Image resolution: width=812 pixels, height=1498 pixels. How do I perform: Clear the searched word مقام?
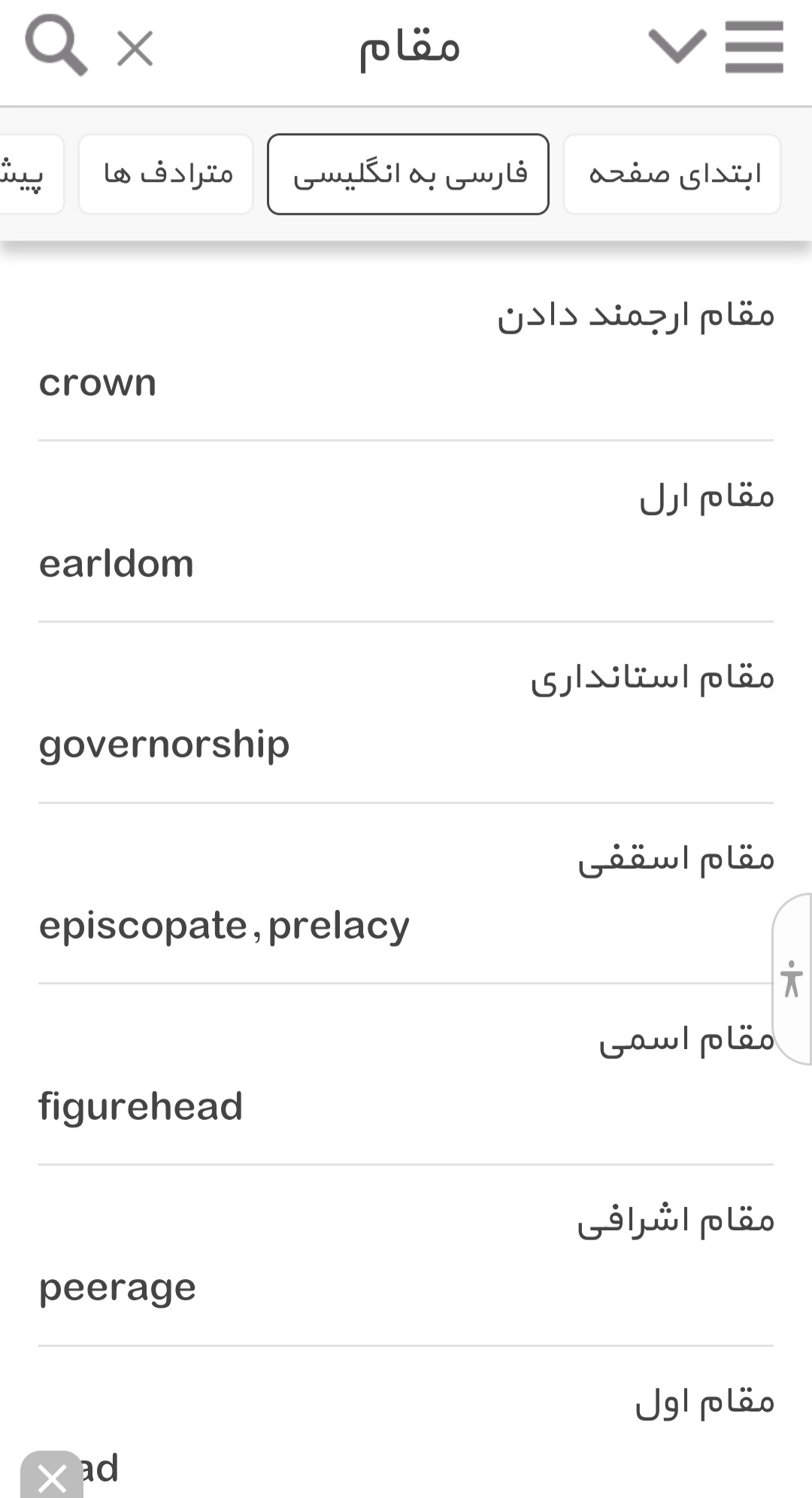point(135,49)
